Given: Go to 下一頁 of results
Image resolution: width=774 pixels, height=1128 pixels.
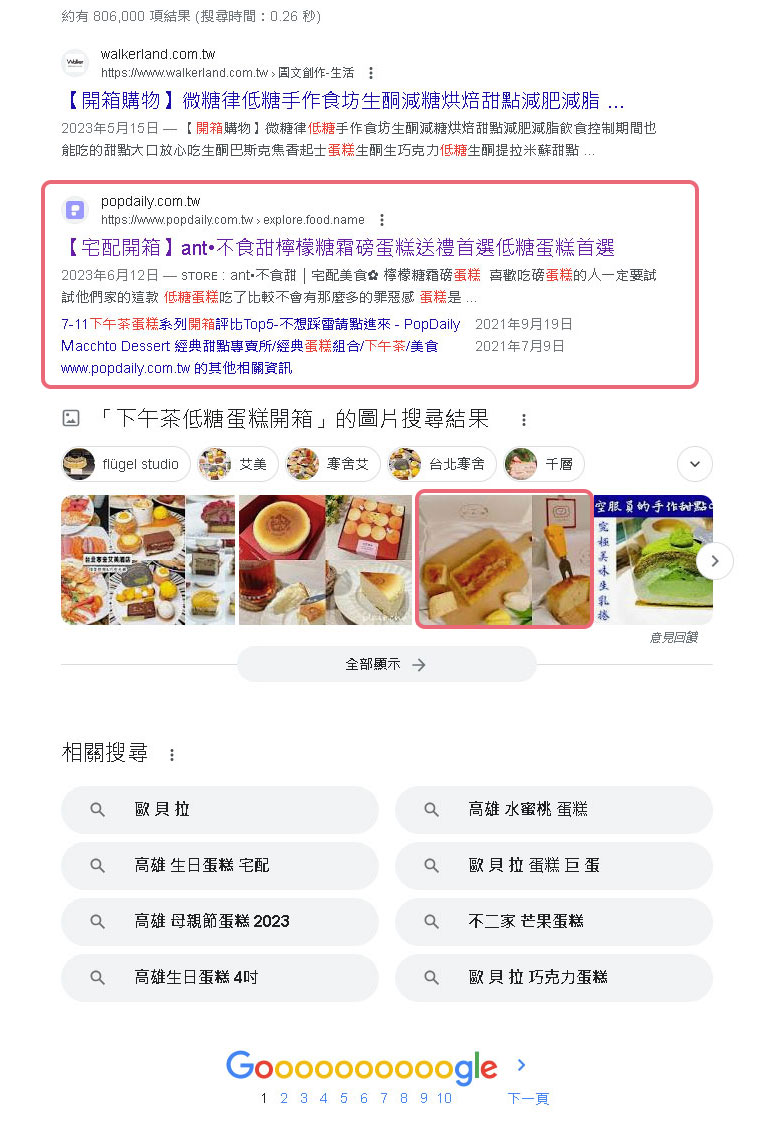Looking at the screenshot, I should (528, 1098).
